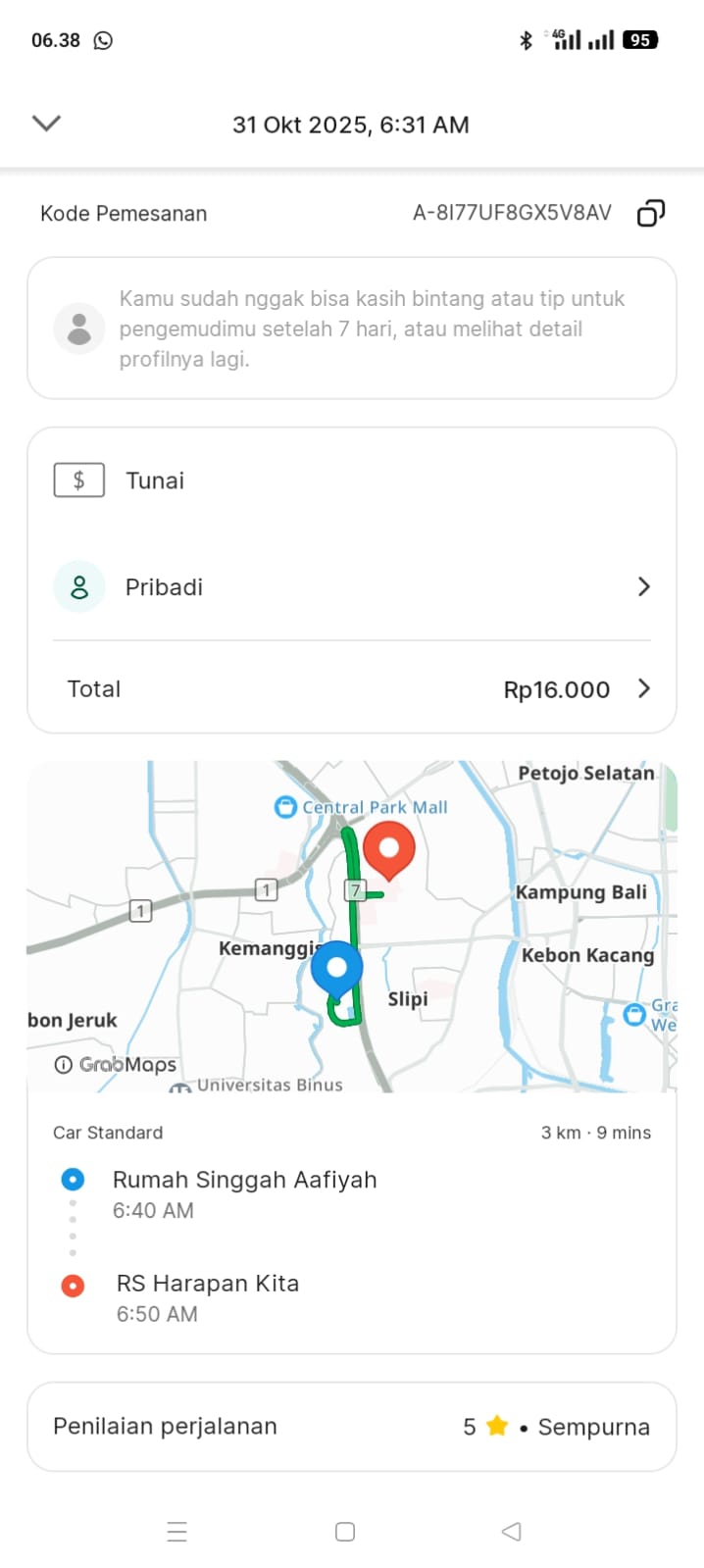Go to the phone's home screen

click(x=345, y=1532)
